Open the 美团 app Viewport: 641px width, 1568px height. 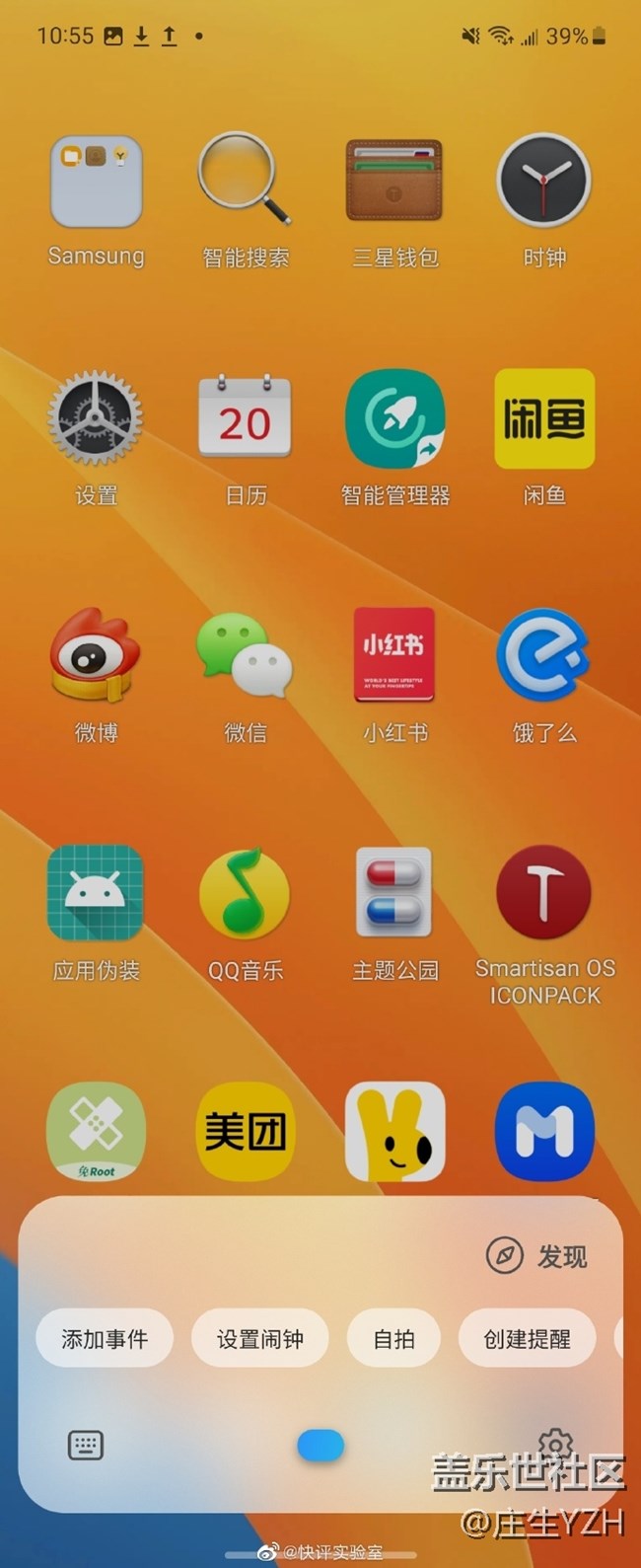point(246,1131)
